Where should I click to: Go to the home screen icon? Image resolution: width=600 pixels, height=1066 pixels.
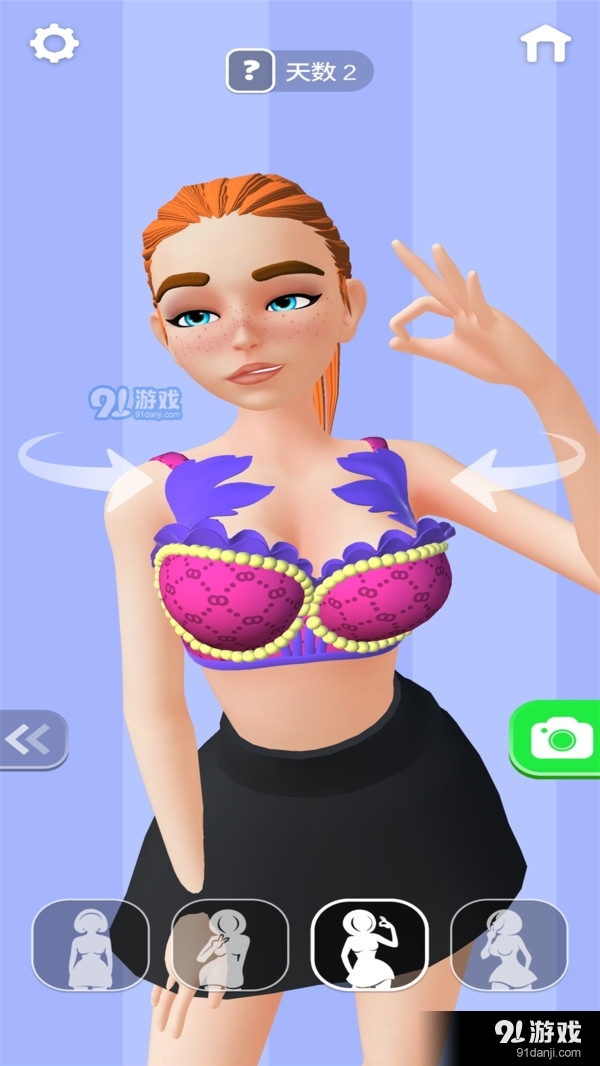pos(545,44)
